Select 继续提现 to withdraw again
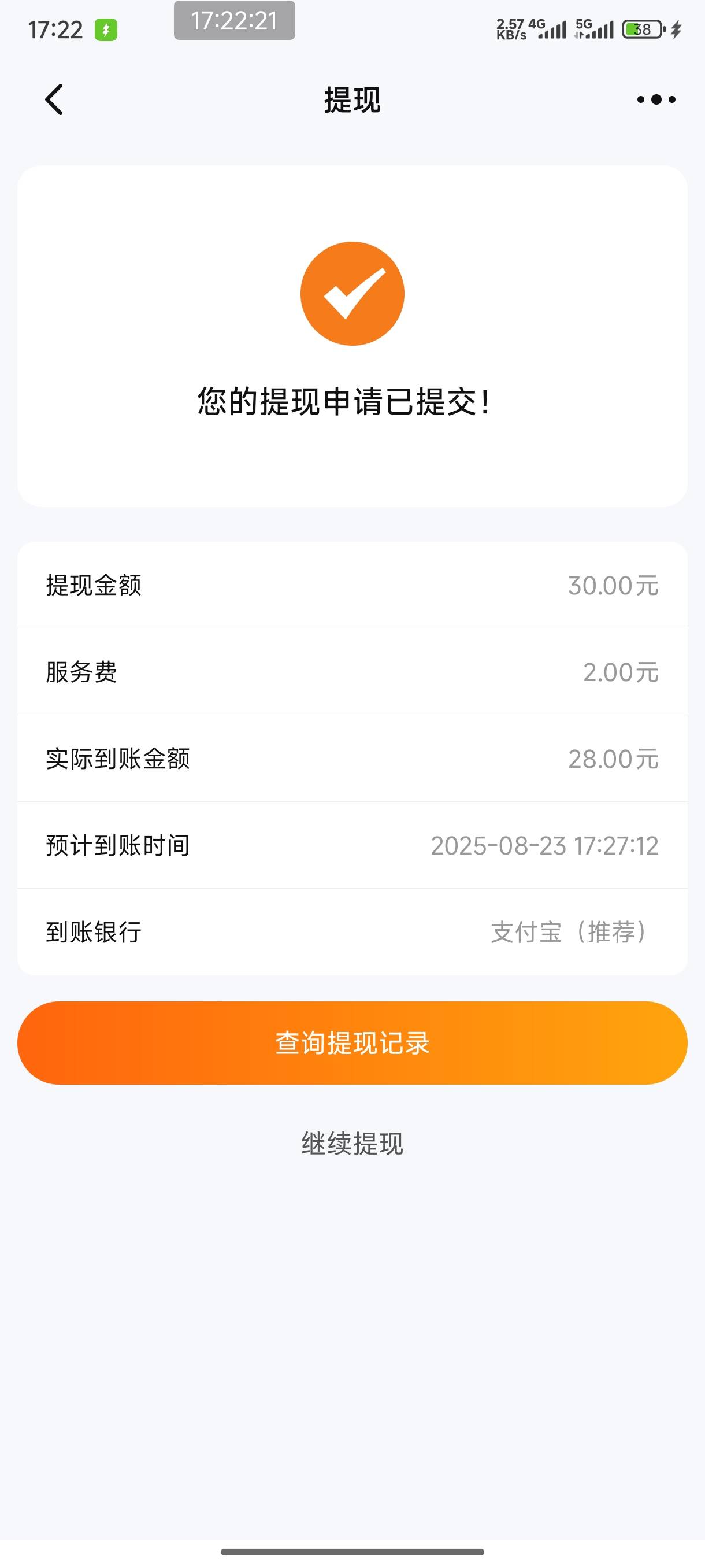The width and height of the screenshot is (705, 1568). point(352,1144)
